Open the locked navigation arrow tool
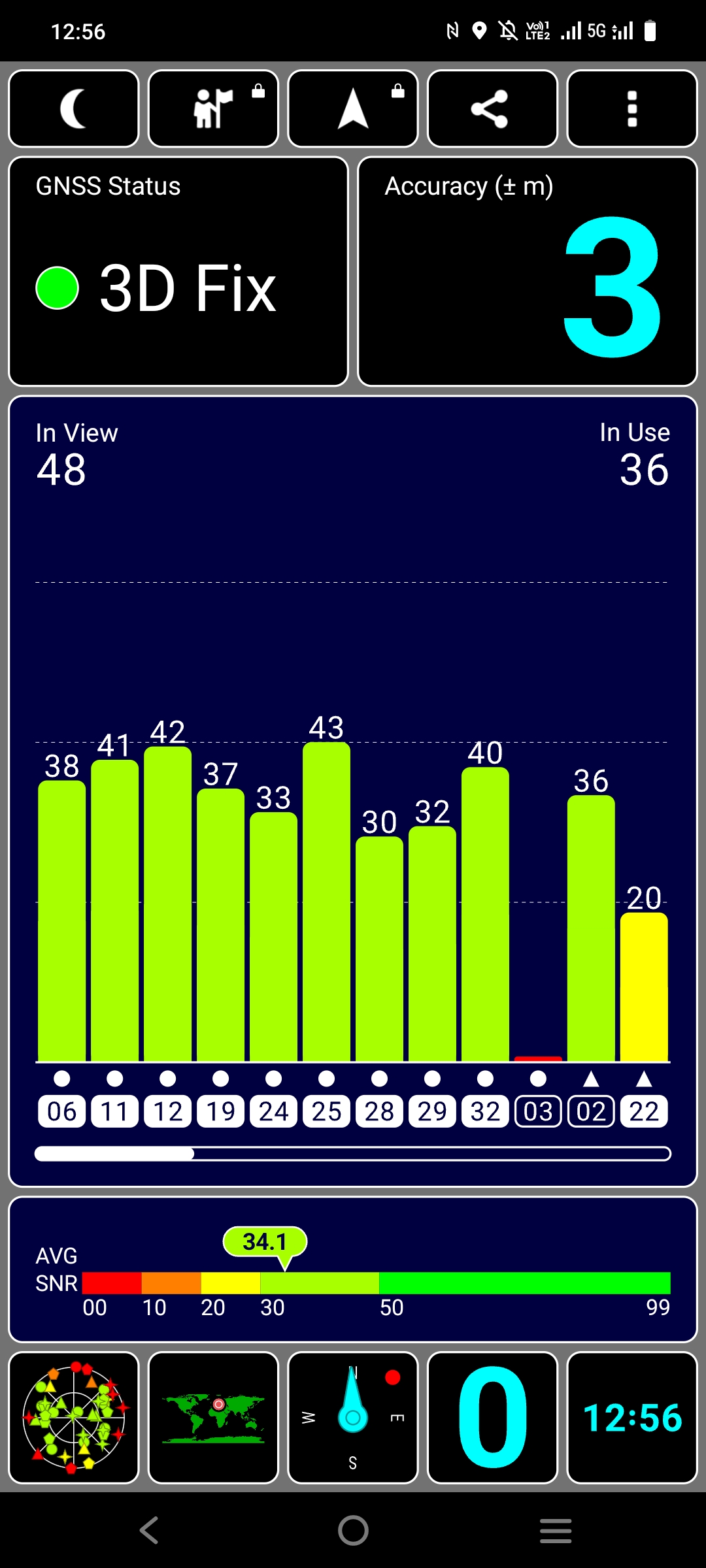This screenshot has width=706, height=1568. (353, 108)
